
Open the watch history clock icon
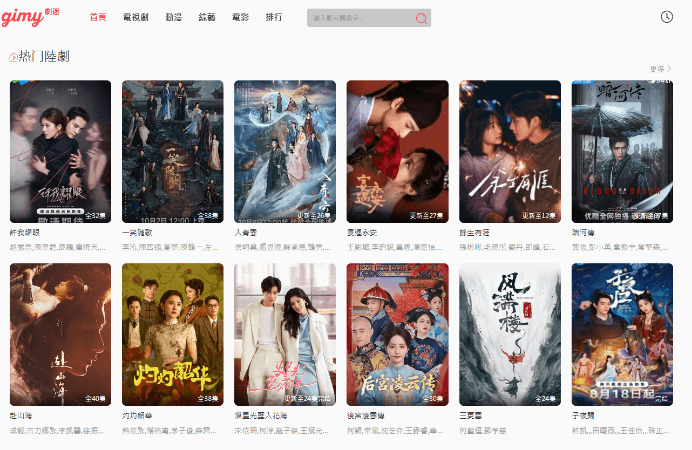pyautogui.click(x=667, y=17)
